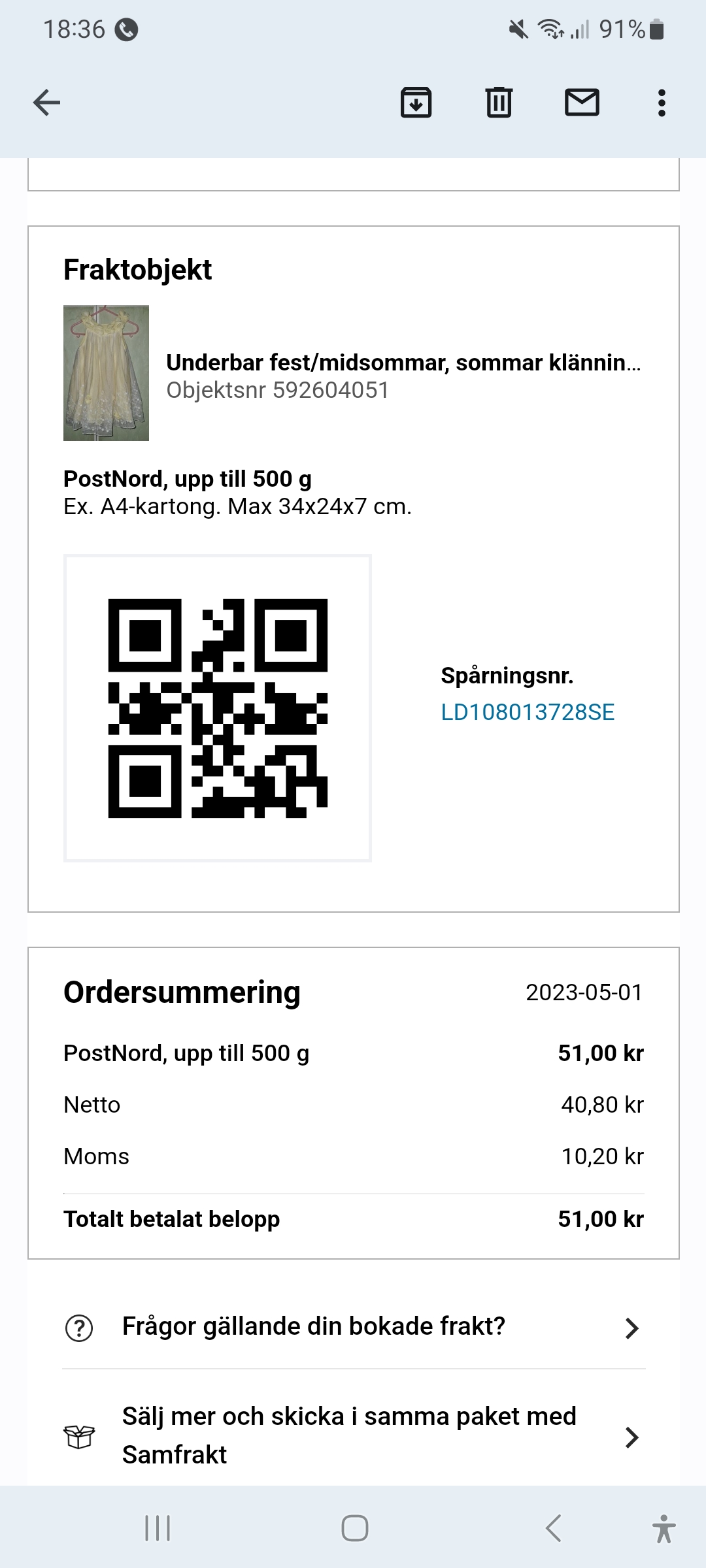This screenshot has width=706, height=1568.
Task: Open recent apps from navigation bar
Action: point(158,1528)
